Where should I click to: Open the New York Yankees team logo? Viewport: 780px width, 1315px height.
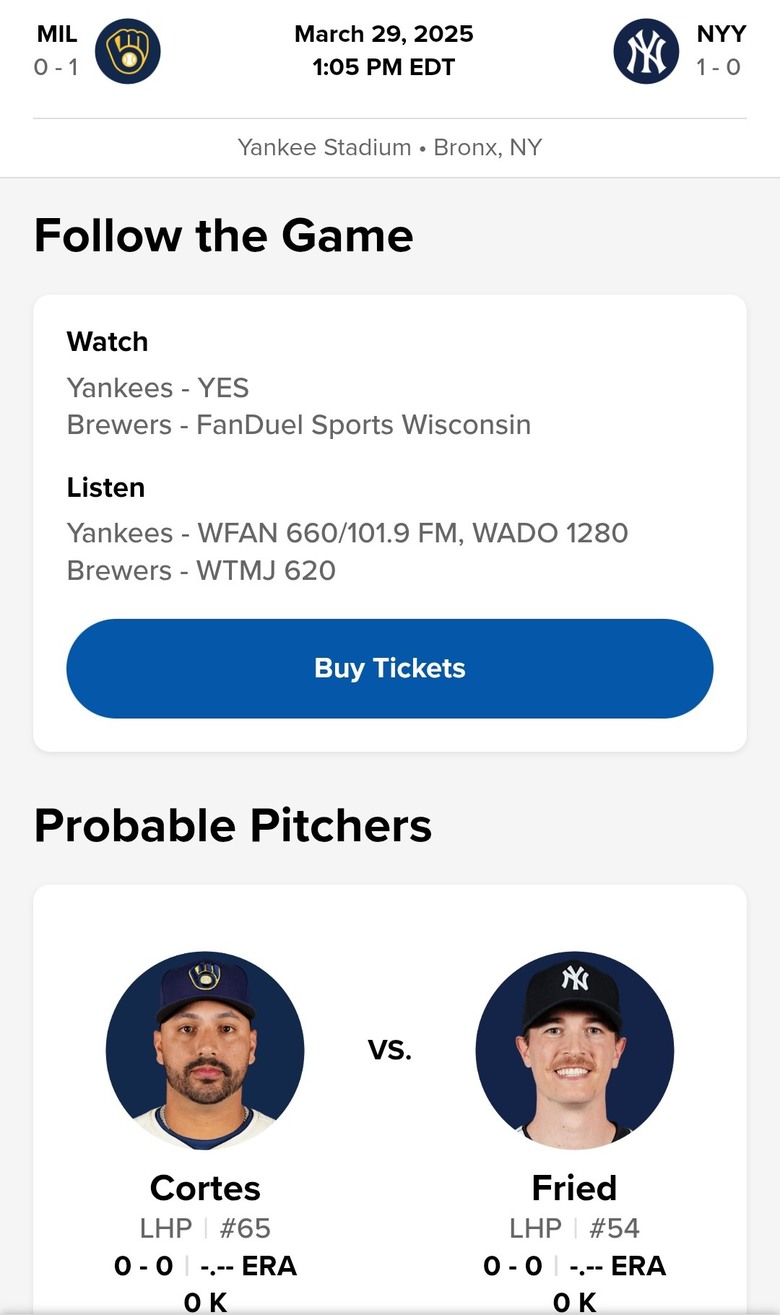click(646, 51)
